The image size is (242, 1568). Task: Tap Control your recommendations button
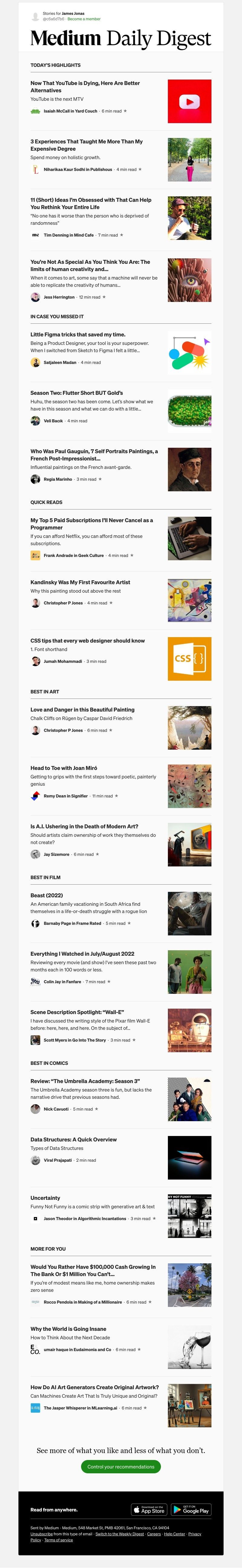pos(121,1466)
